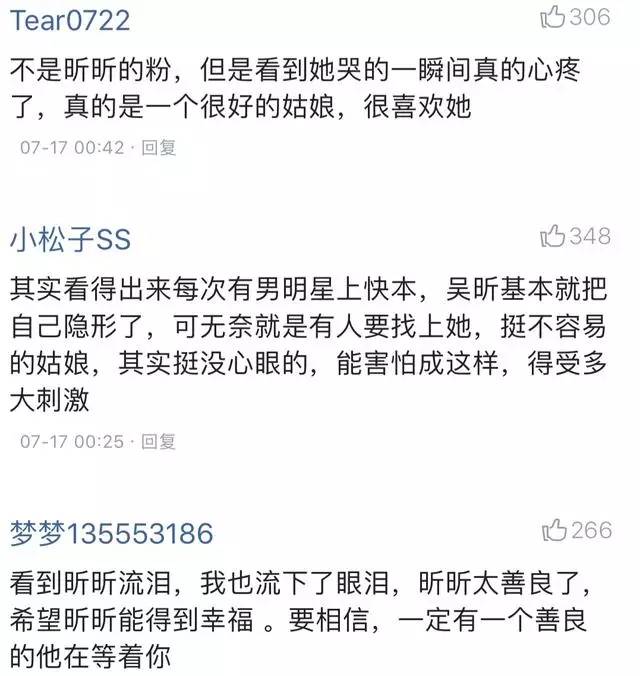The height and width of the screenshot is (676, 640).
Task: Reply to 小松子SS's comment
Action: 159,440
